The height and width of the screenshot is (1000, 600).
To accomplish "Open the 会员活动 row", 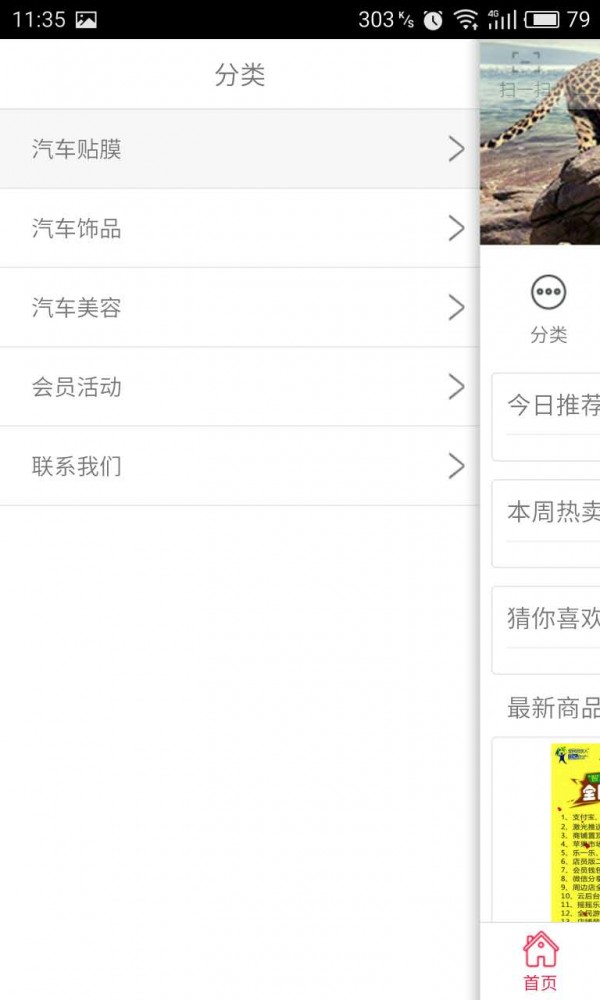I will pos(240,387).
